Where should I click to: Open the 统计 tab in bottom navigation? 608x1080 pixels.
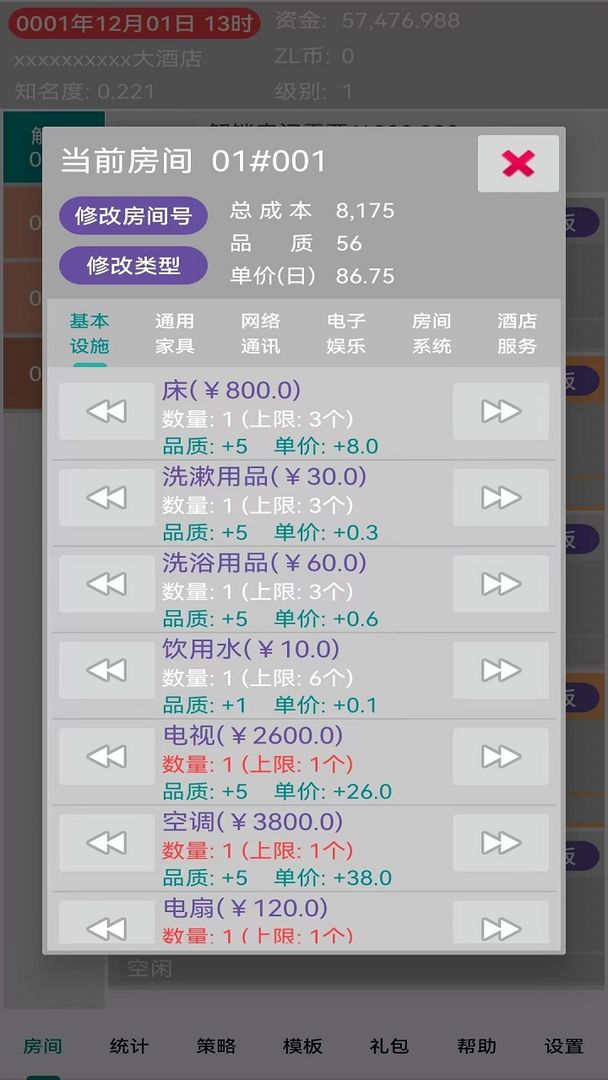point(129,1046)
